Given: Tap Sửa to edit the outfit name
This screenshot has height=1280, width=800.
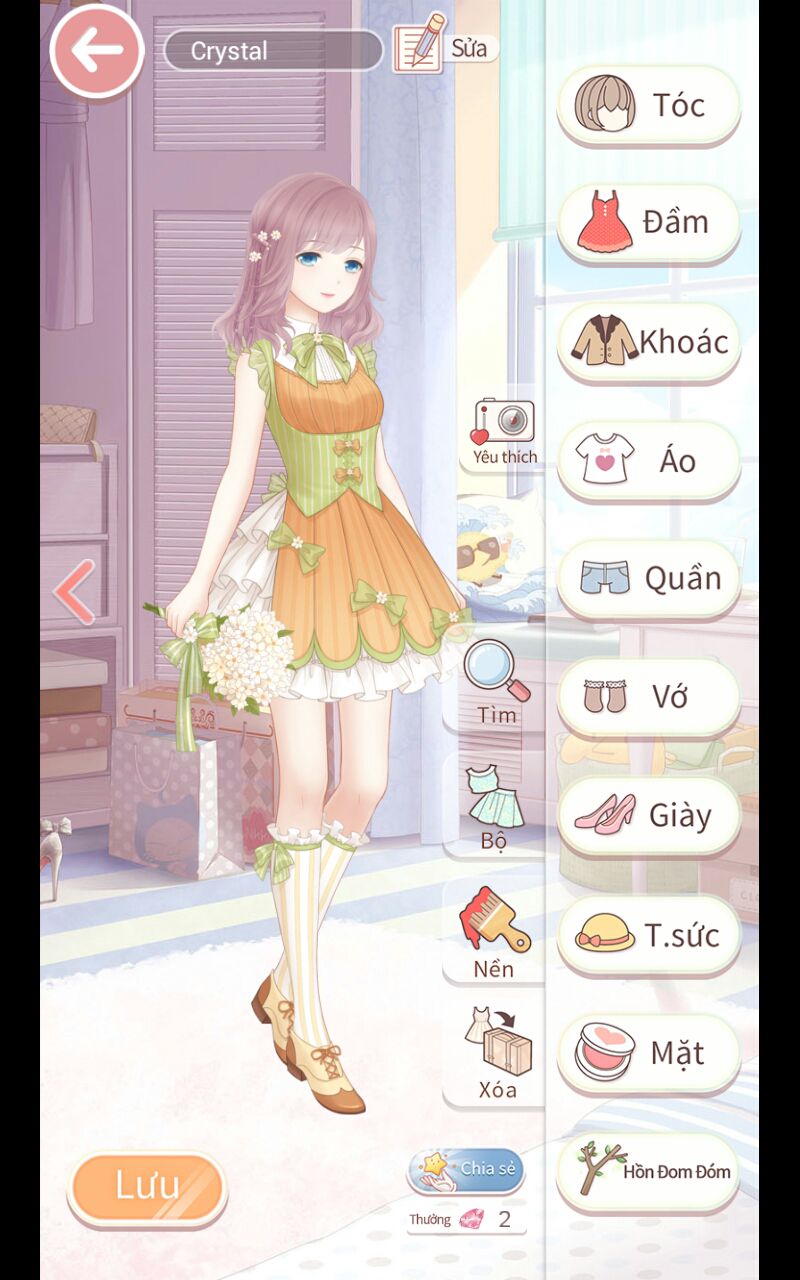Looking at the screenshot, I should (x=446, y=47).
